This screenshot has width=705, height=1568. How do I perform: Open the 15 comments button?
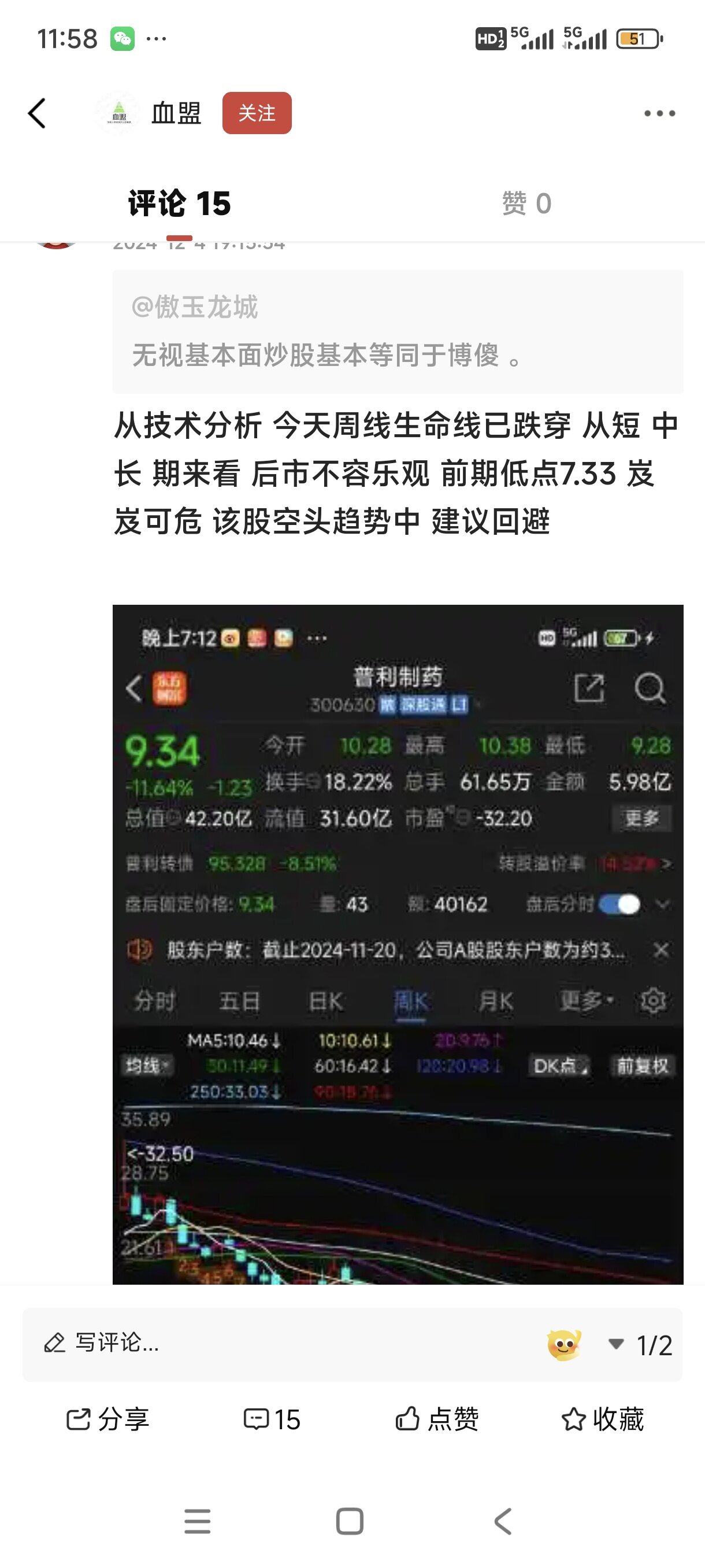click(x=272, y=1419)
